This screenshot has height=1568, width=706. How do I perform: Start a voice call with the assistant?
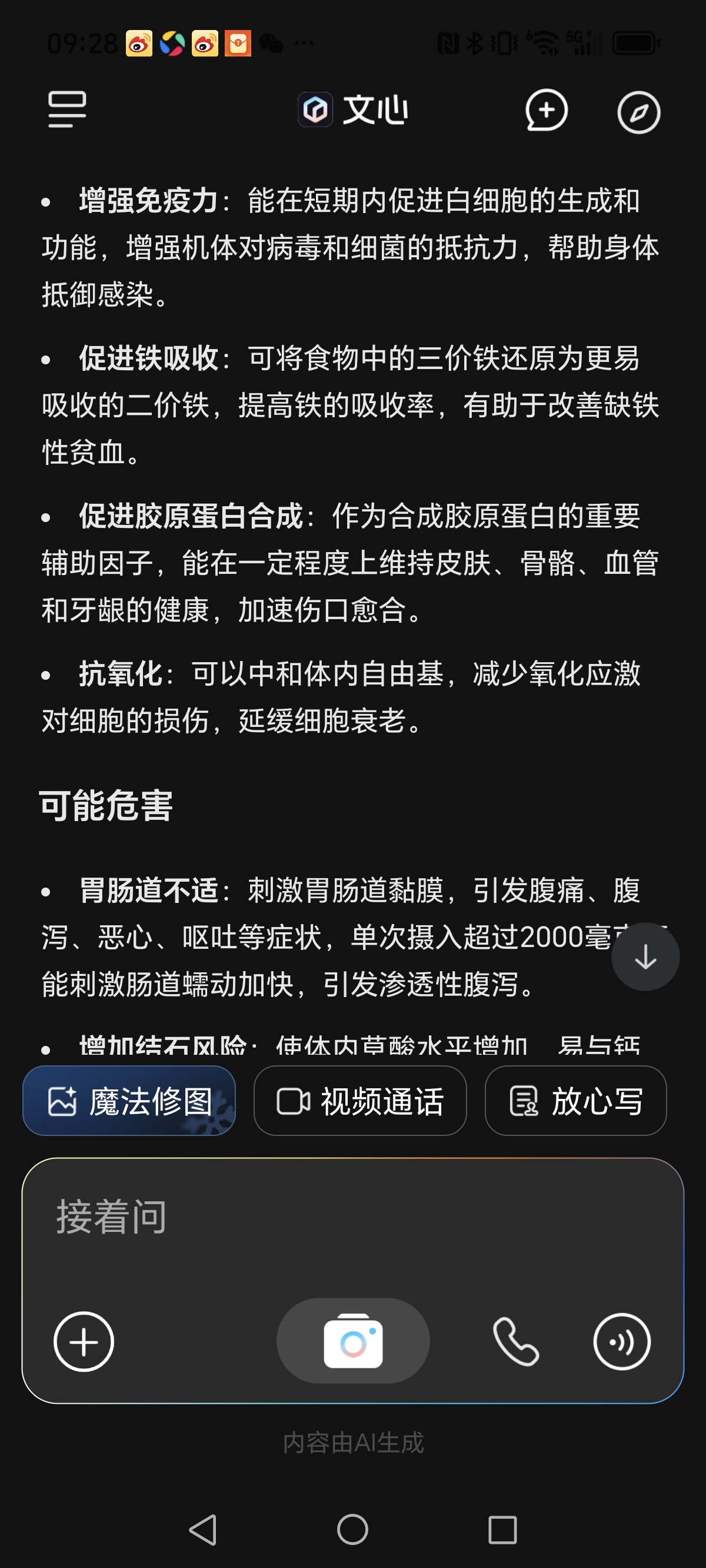pos(515,1341)
